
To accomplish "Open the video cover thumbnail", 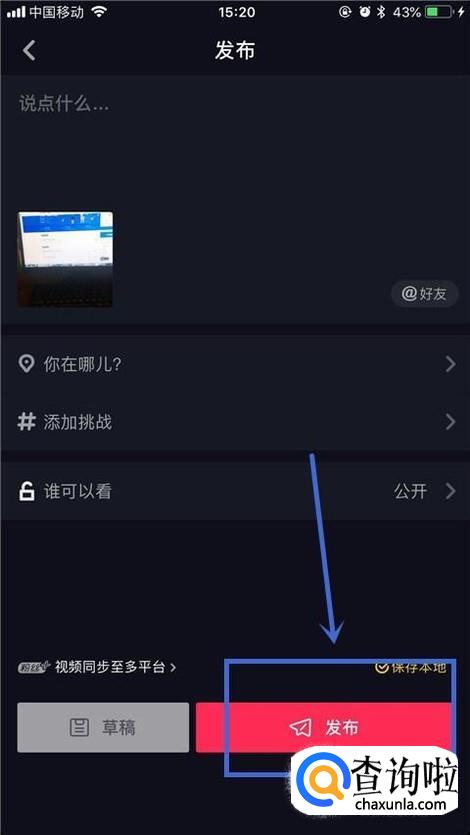I will pyautogui.click(x=65, y=259).
